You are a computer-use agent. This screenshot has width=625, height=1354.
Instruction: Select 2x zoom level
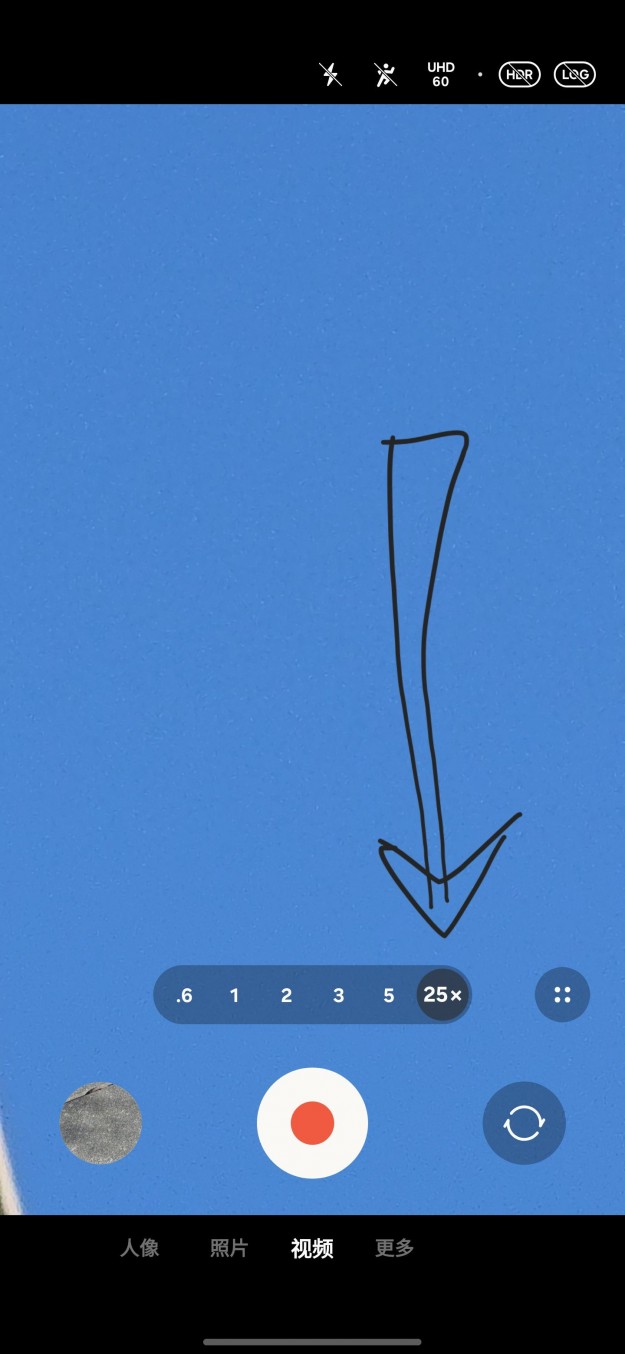coord(286,995)
